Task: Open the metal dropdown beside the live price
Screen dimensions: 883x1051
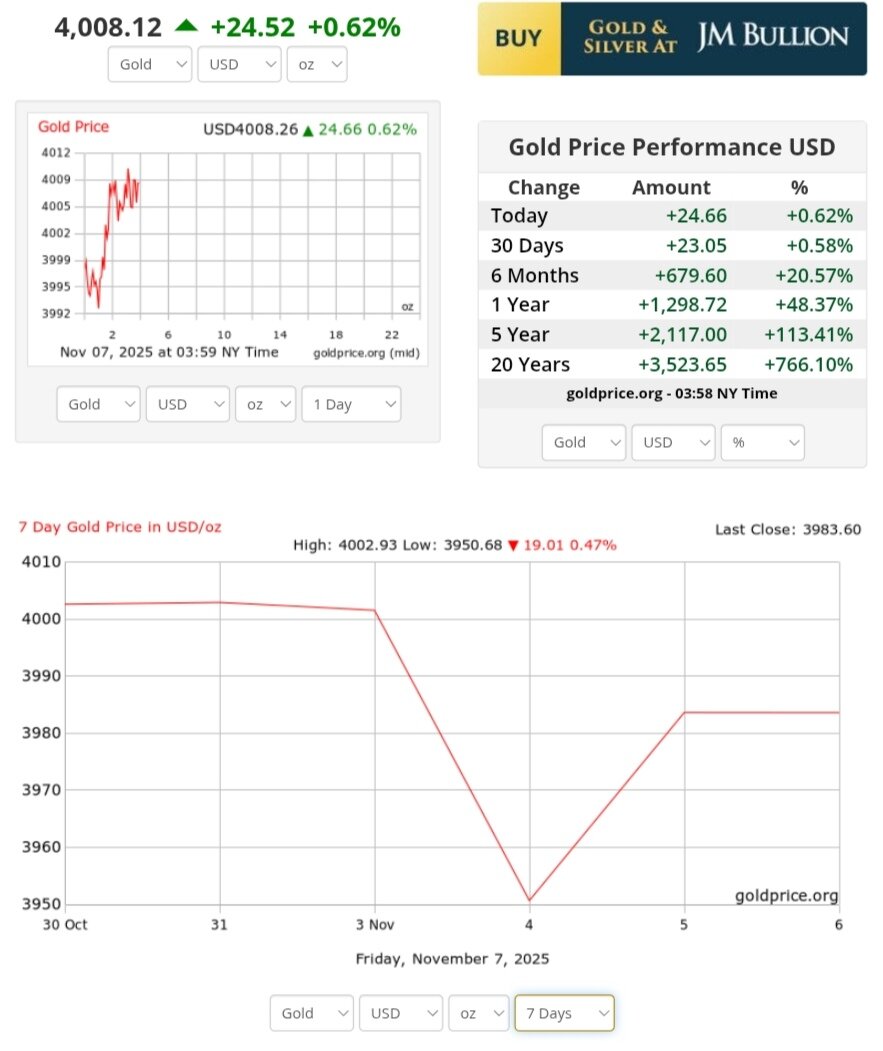Action: (x=151, y=64)
